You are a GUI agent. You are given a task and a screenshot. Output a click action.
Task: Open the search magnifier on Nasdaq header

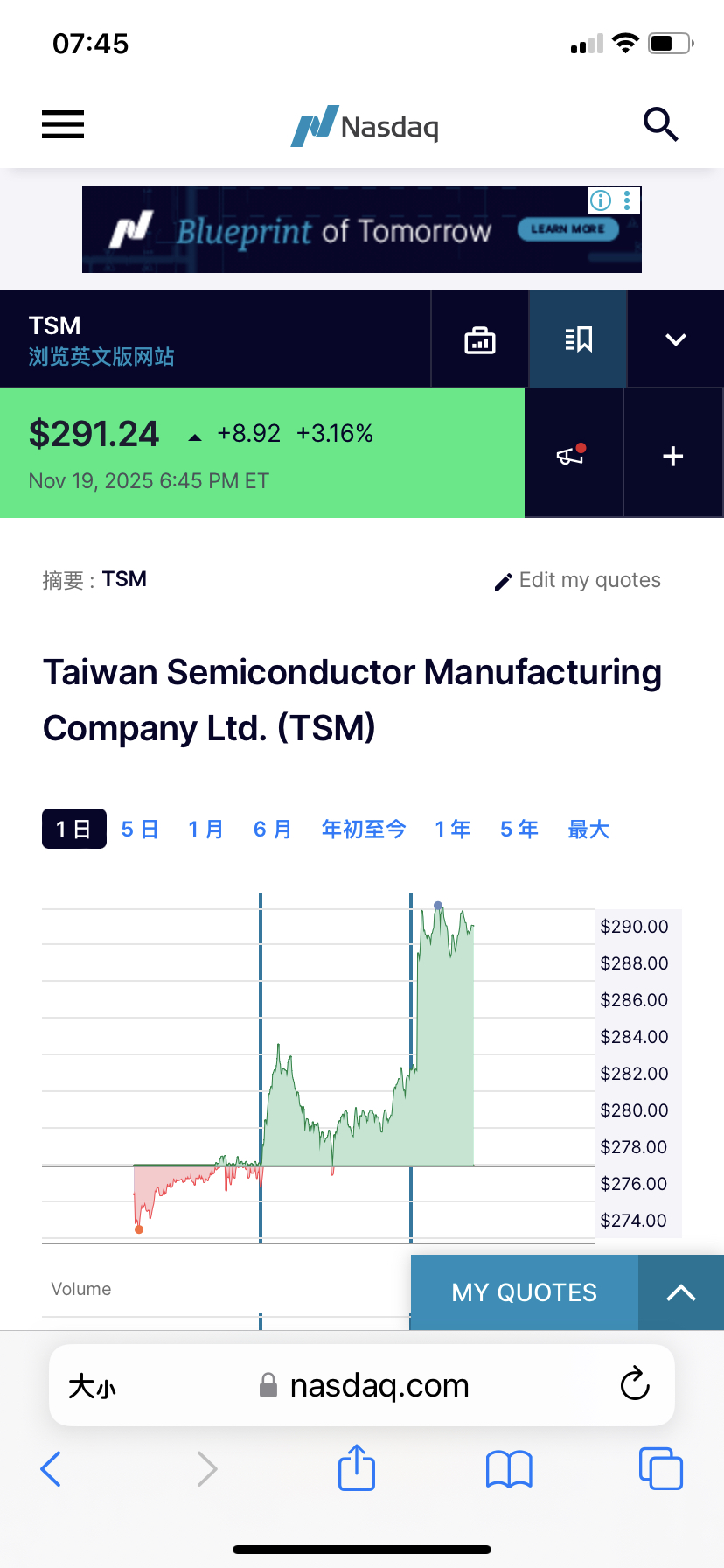[x=661, y=124]
